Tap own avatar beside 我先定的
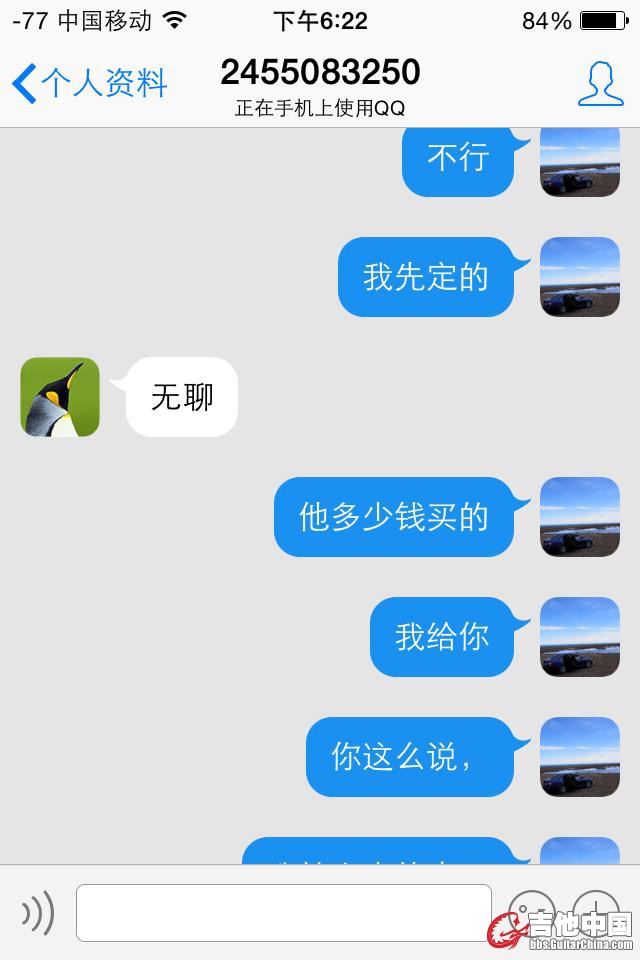Image resolution: width=640 pixels, height=960 pixels. coord(580,277)
